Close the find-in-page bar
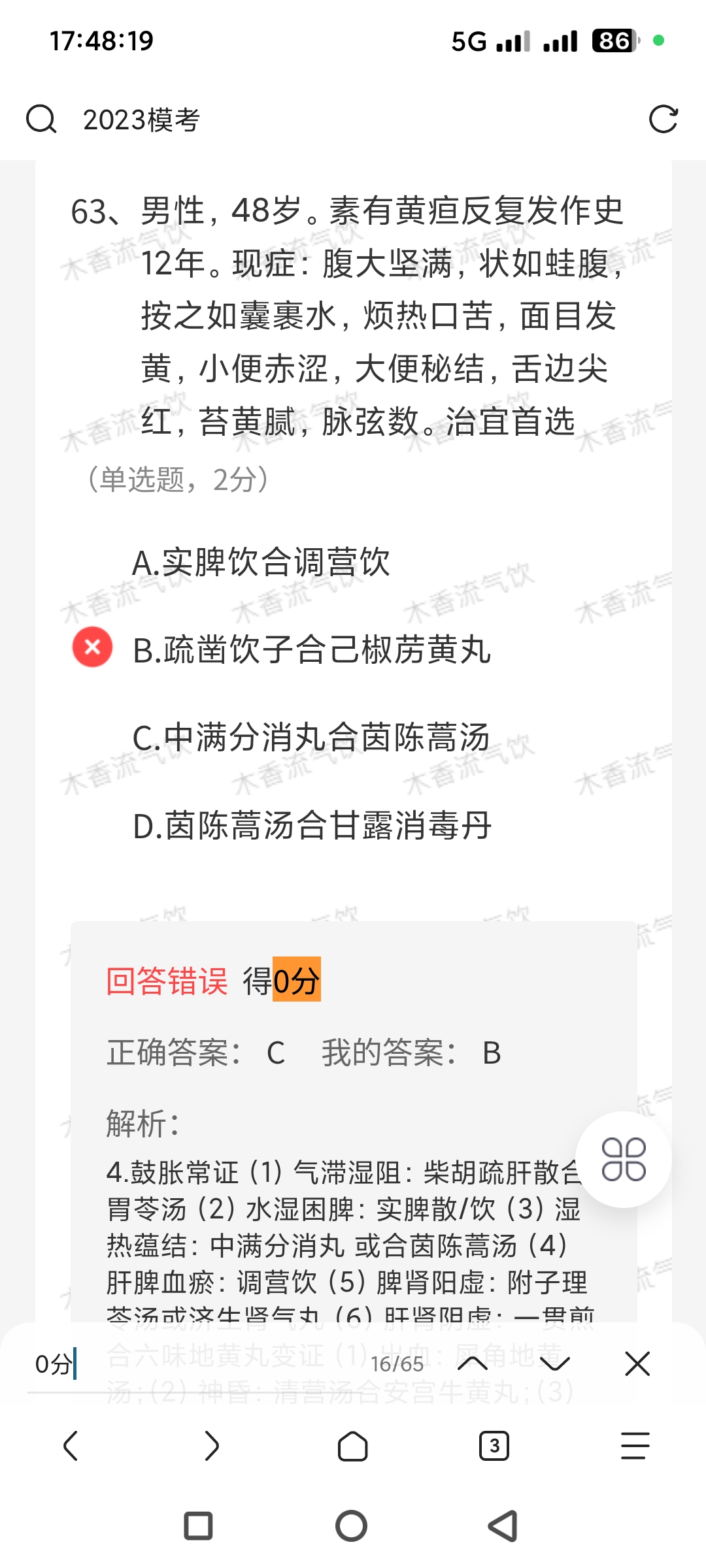 pos(637,1364)
